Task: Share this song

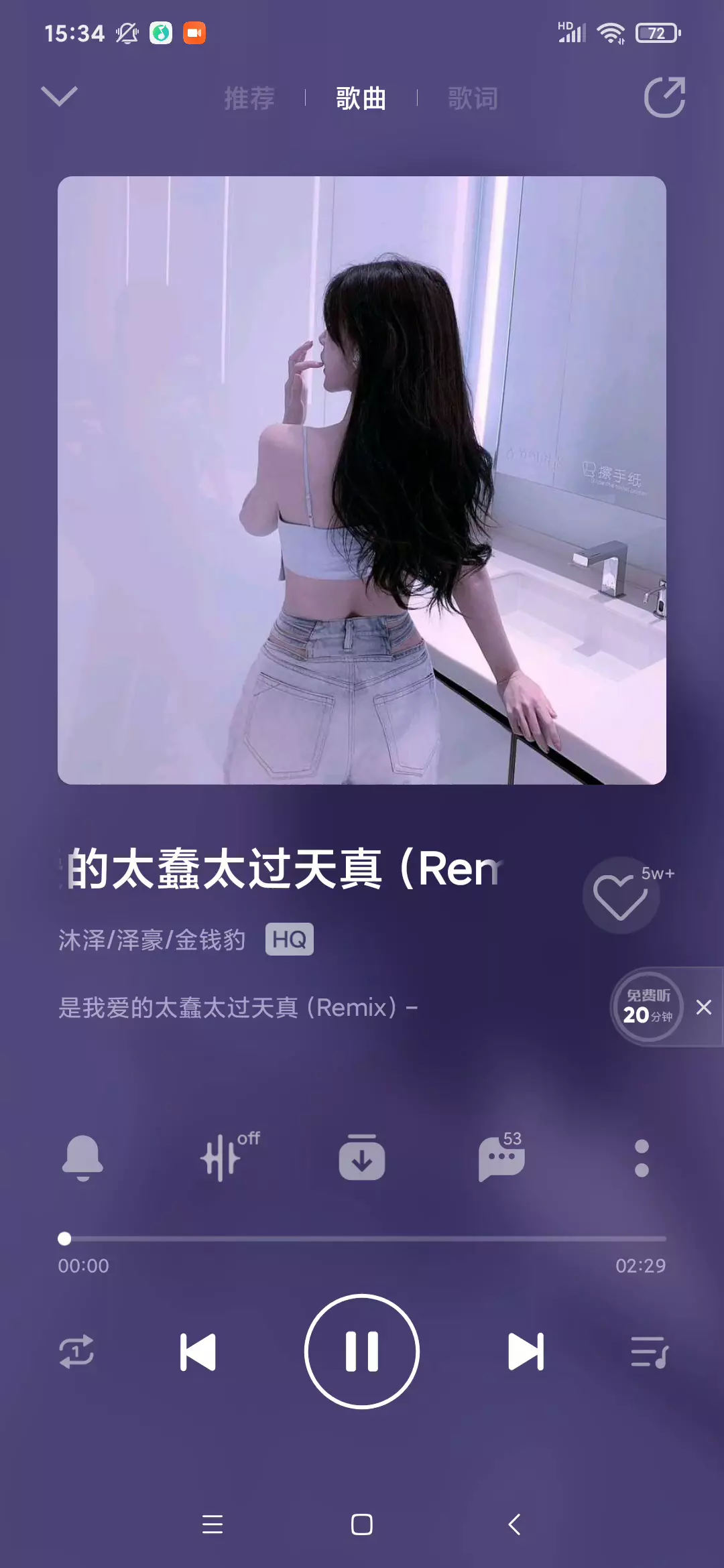Action: (x=664, y=98)
